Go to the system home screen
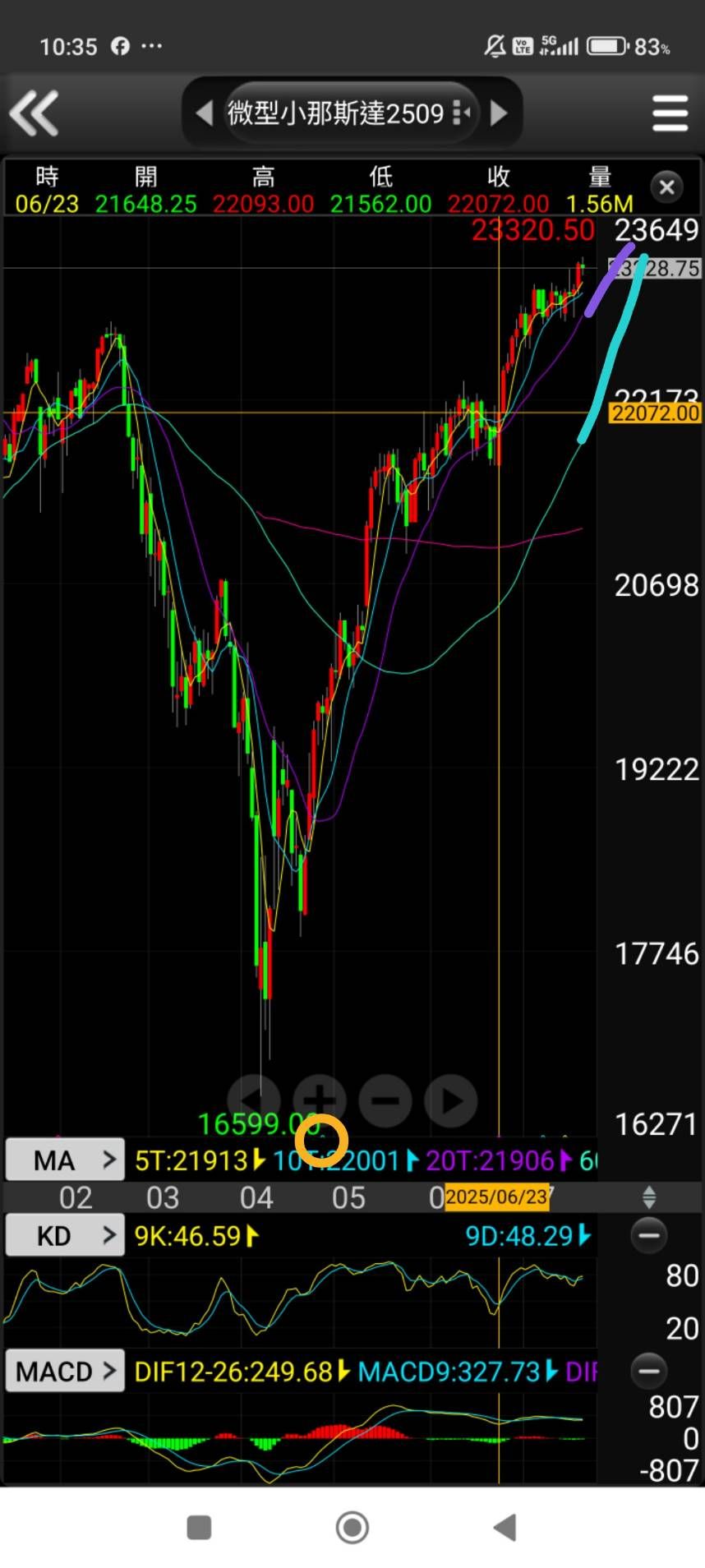This screenshot has width=705, height=1568. 352,1528
